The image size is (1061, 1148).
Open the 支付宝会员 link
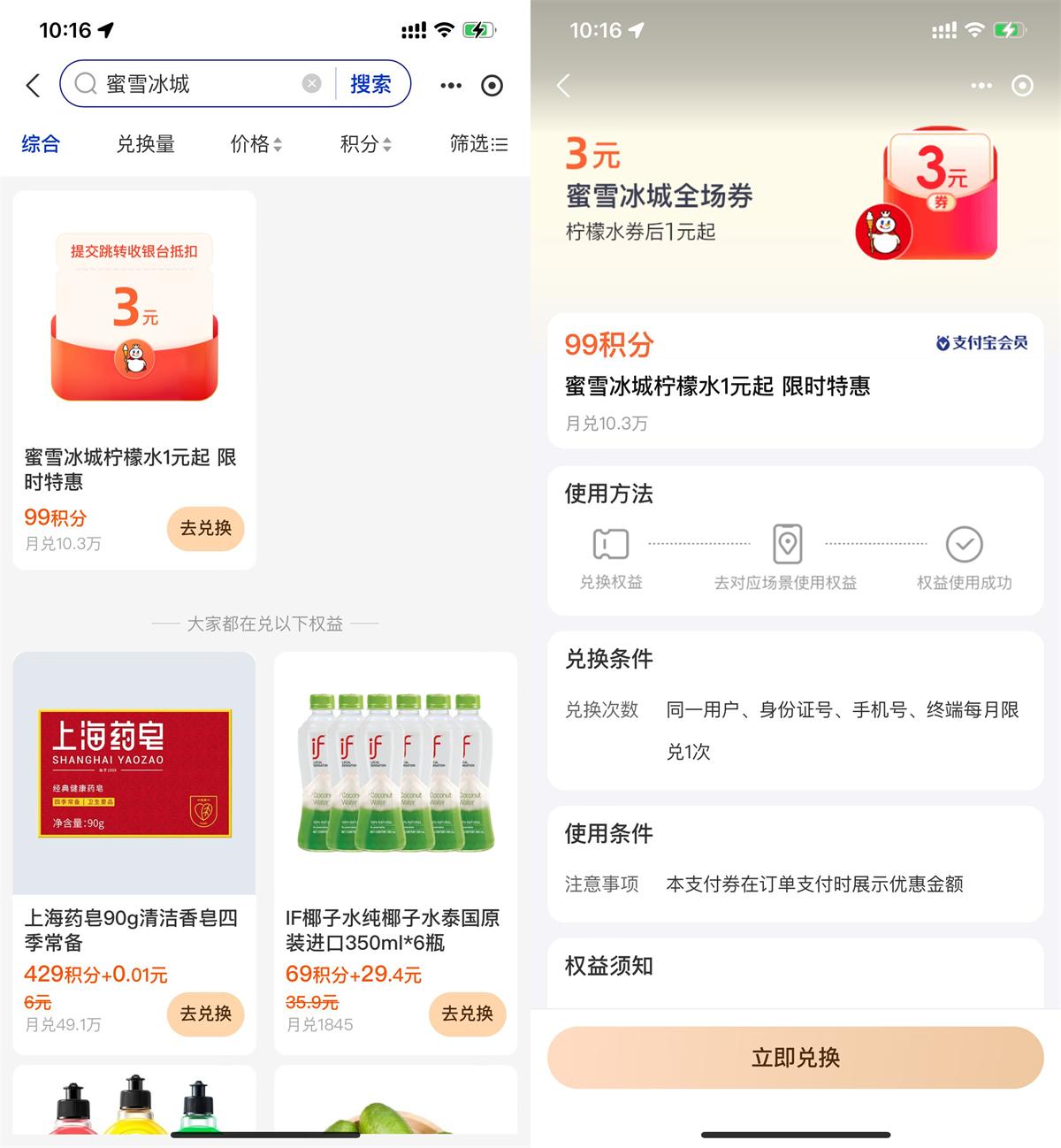click(981, 343)
